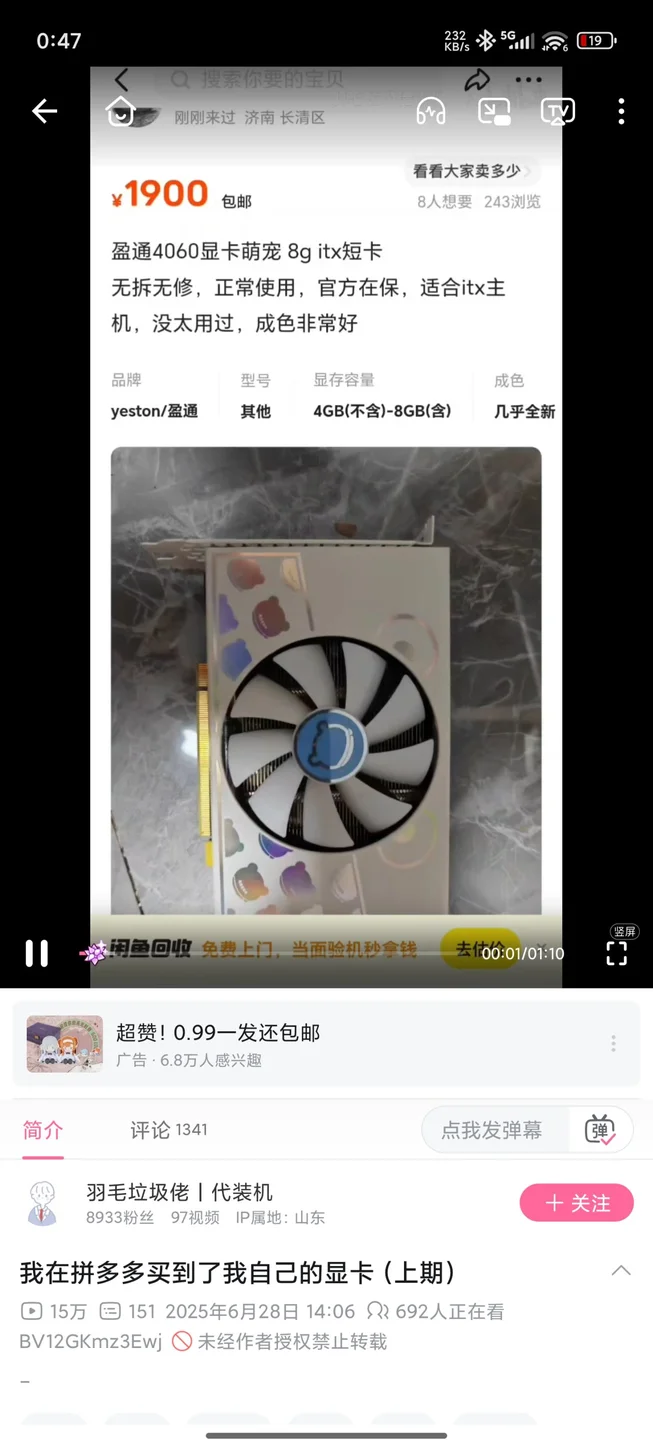Open the ad options menu
The width and height of the screenshot is (653, 1450).
point(613,1044)
